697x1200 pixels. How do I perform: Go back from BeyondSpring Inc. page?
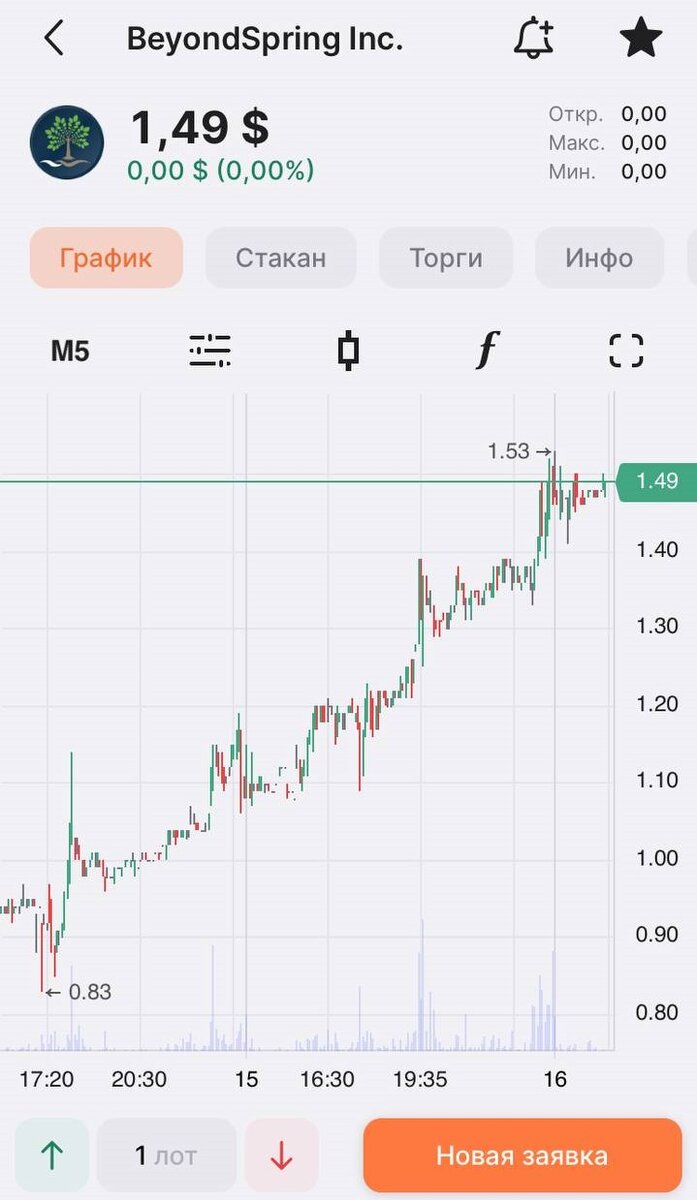pos(54,39)
